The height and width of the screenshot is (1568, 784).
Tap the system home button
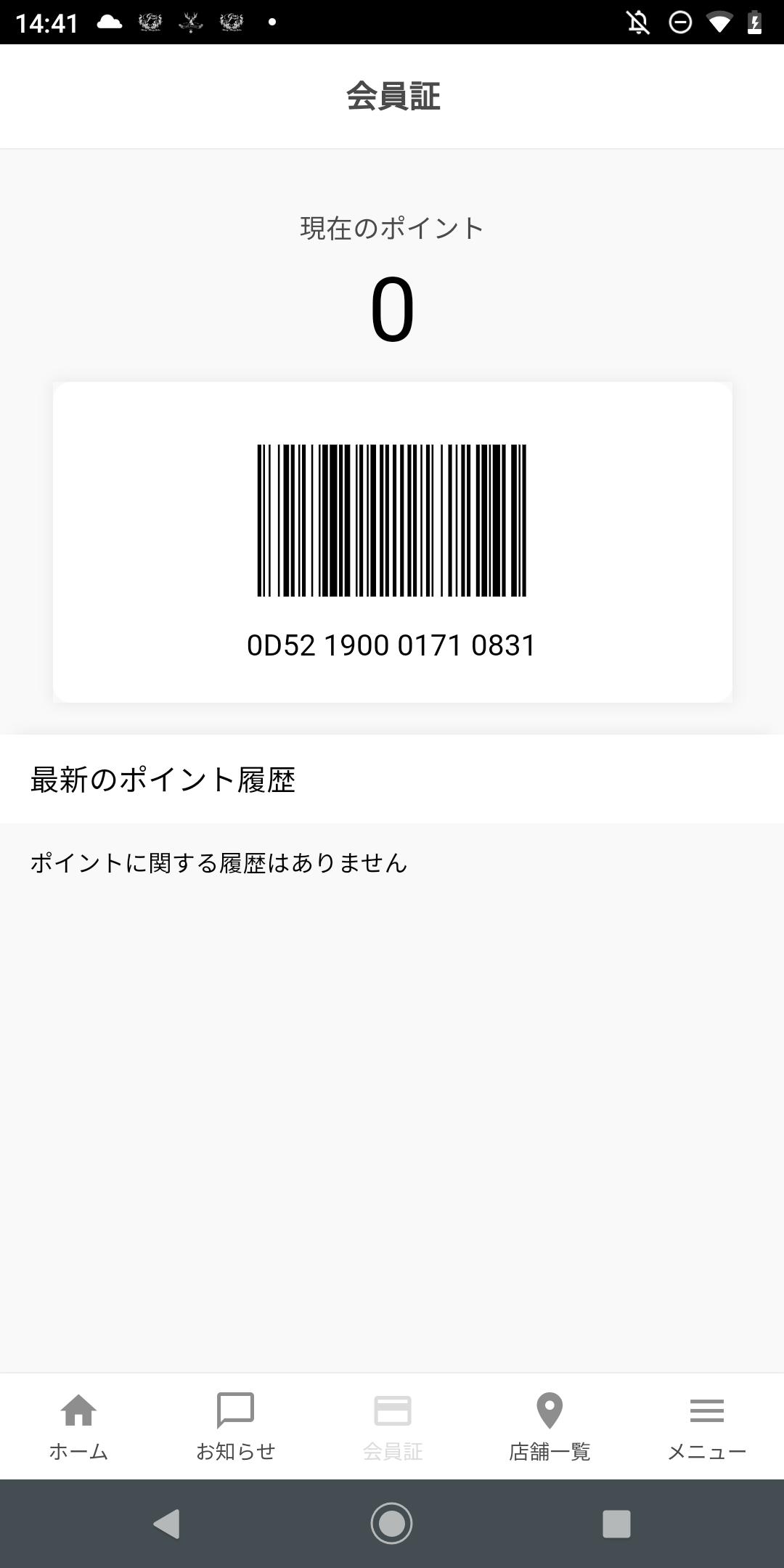pyautogui.click(x=392, y=1523)
